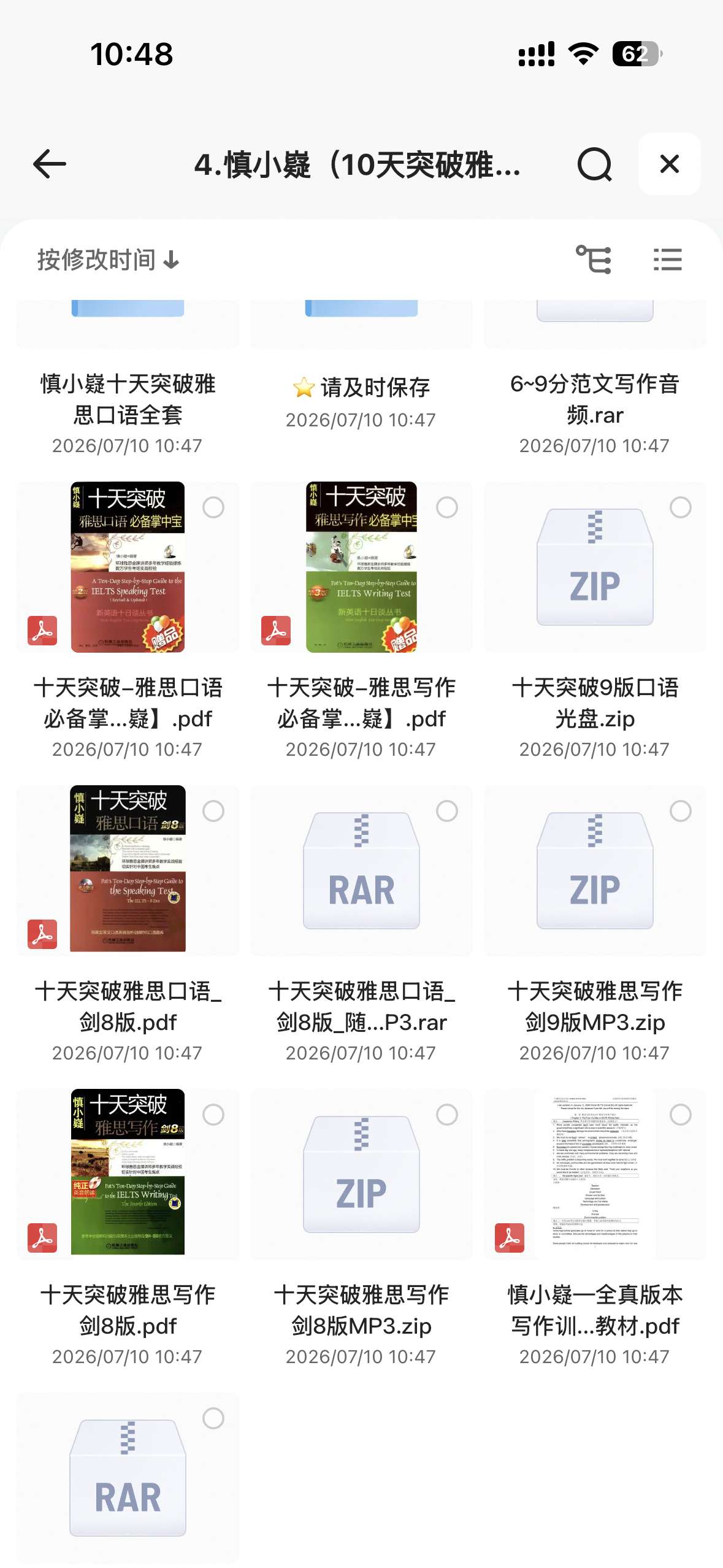The height and width of the screenshot is (1568, 723).
Task: Switch to list view layout
Action: pyautogui.click(x=667, y=259)
